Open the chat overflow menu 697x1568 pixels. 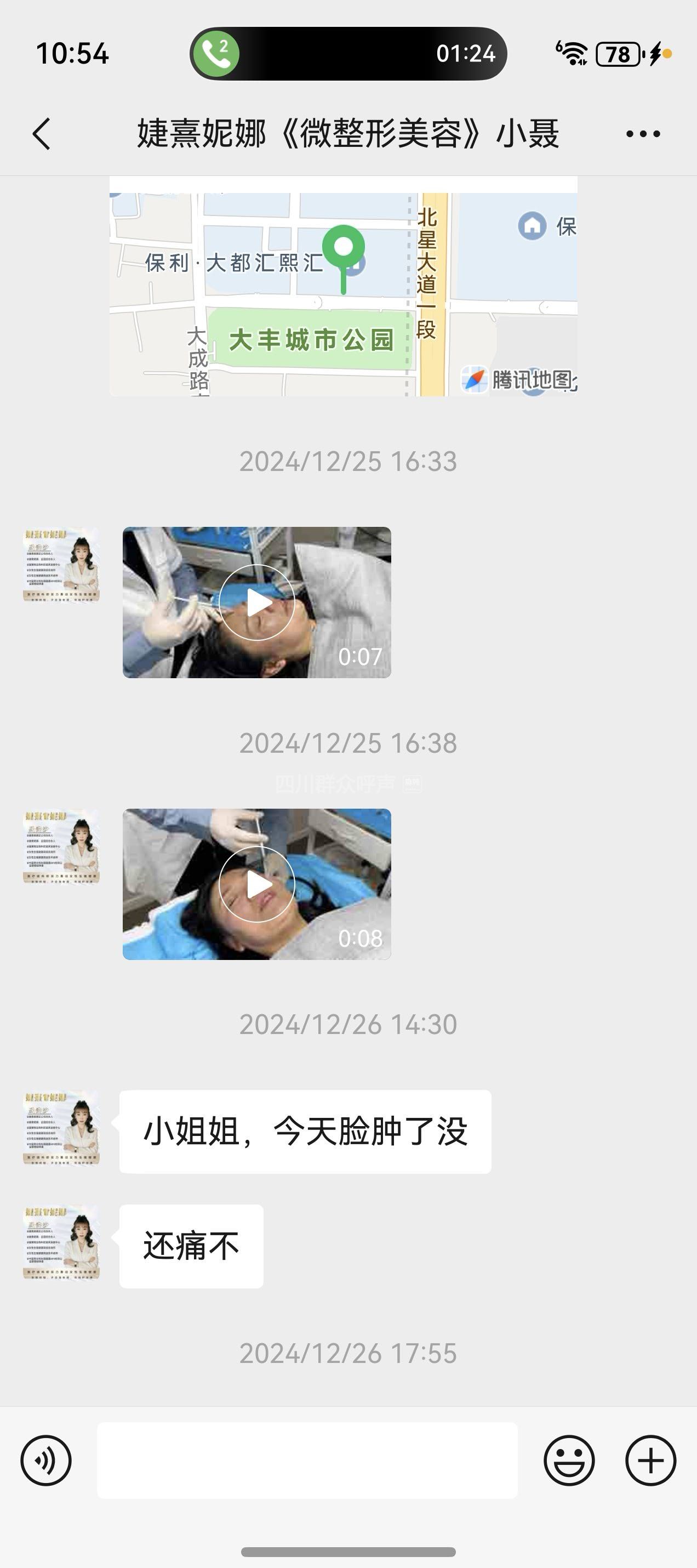click(643, 134)
